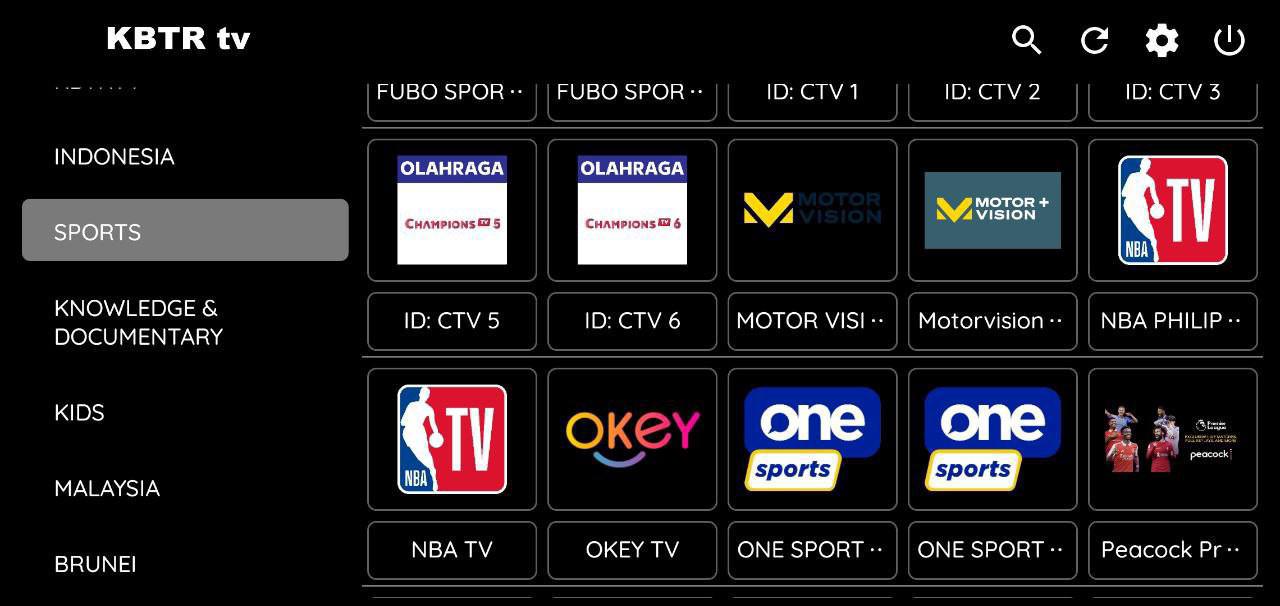Switch to the KIDS category
This screenshot has width=1280, height=606.
tap(79, 412)
